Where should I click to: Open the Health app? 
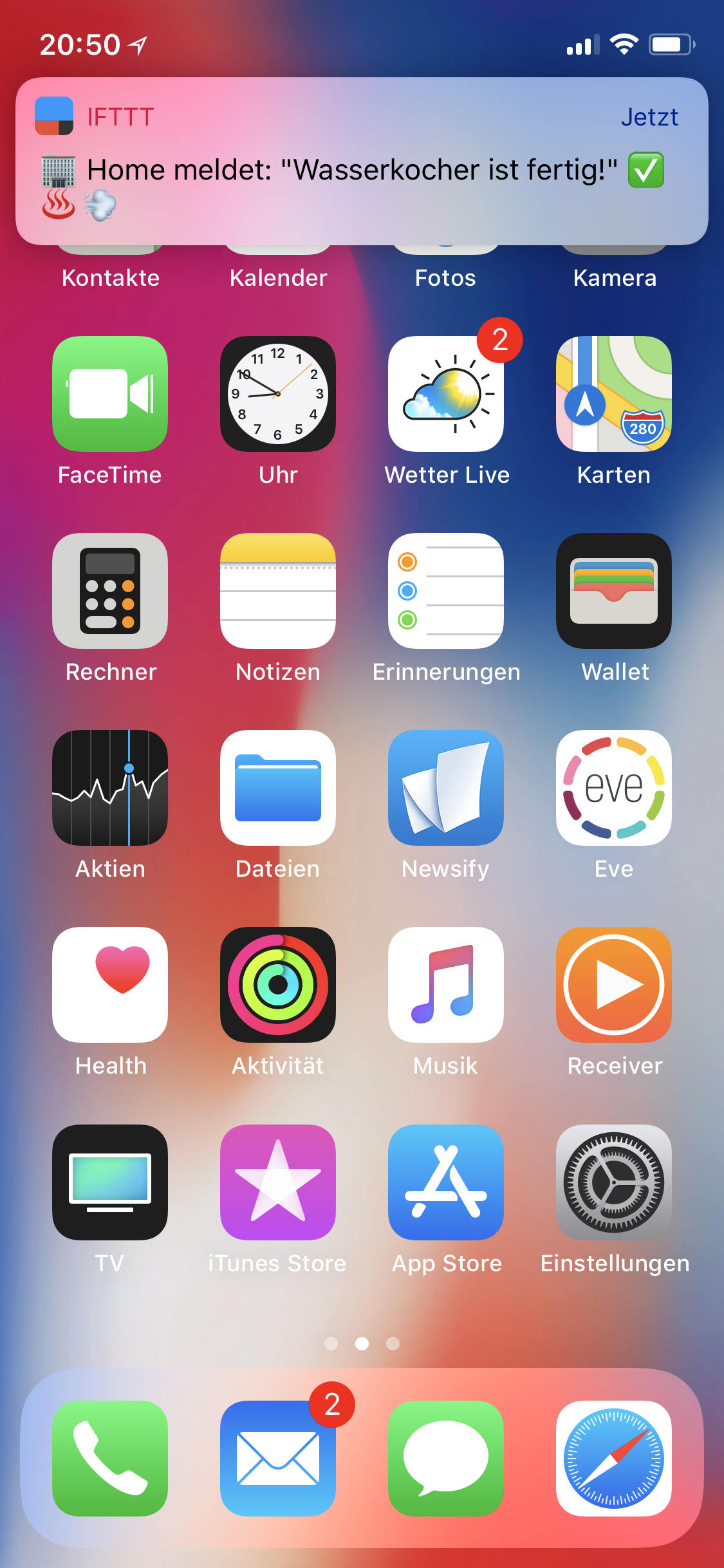pyautogui.click(x=110, y=985)
